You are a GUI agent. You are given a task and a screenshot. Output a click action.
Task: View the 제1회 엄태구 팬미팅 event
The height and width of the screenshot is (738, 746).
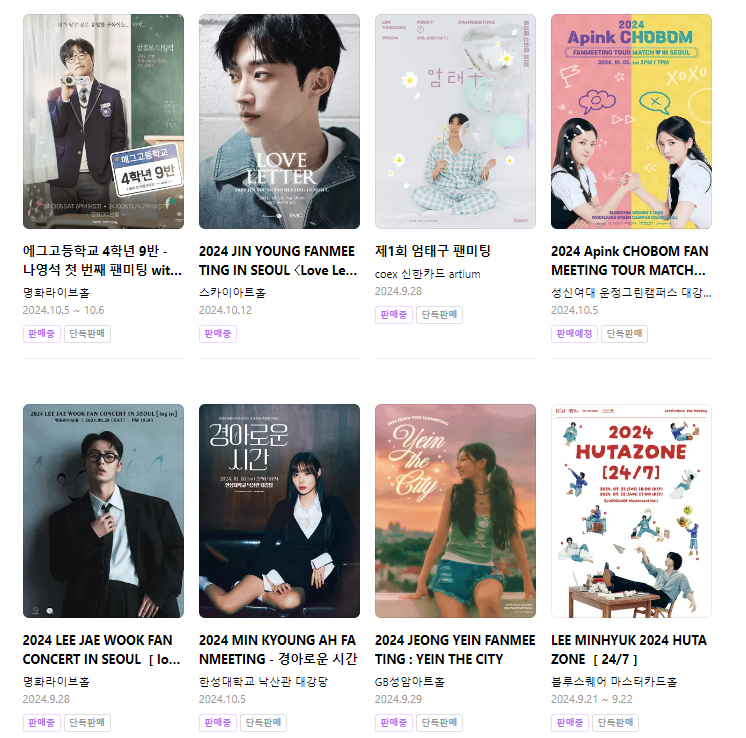click(455, 121)
